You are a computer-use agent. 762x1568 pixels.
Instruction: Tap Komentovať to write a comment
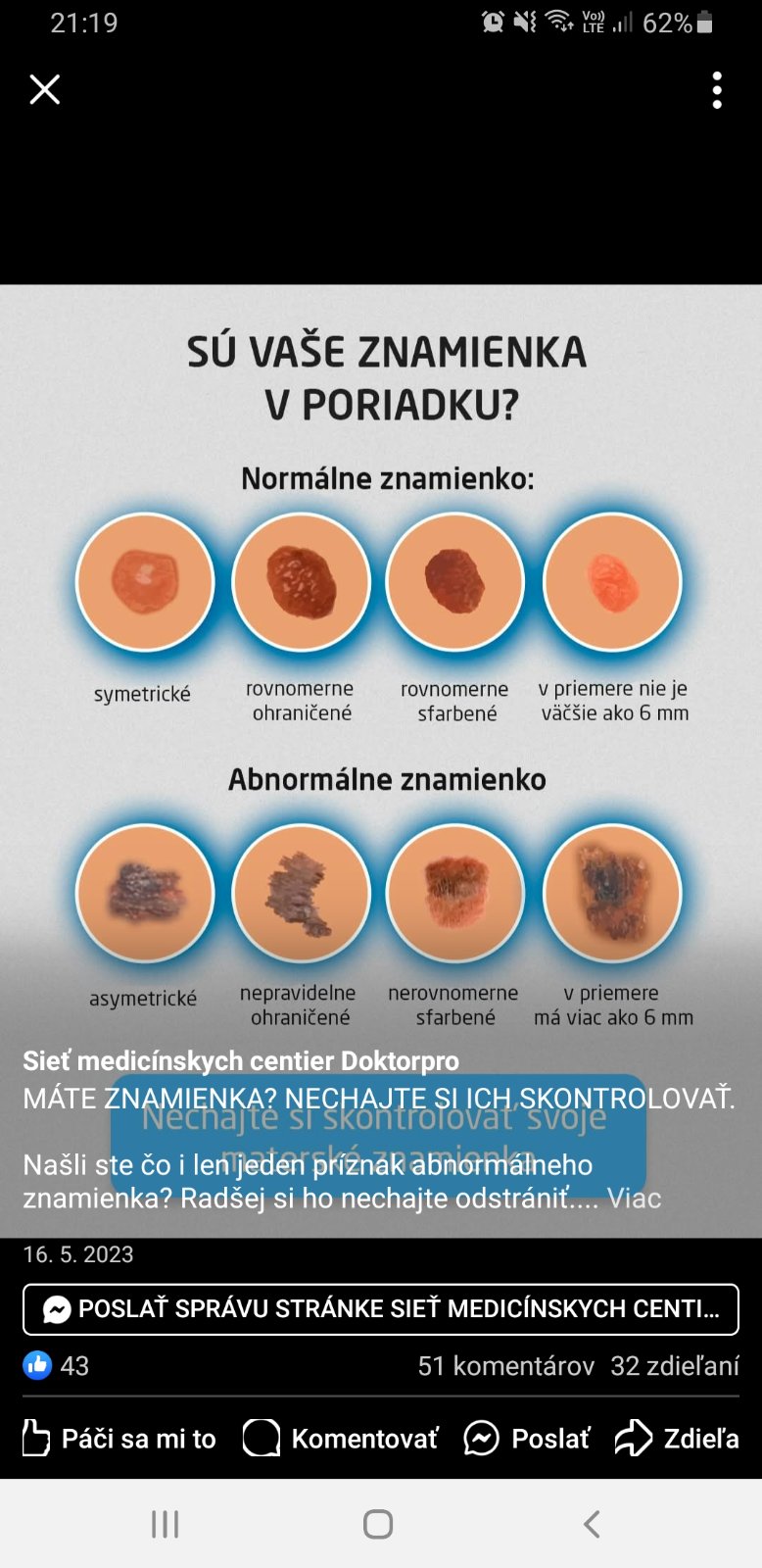tap(341, 1438)
